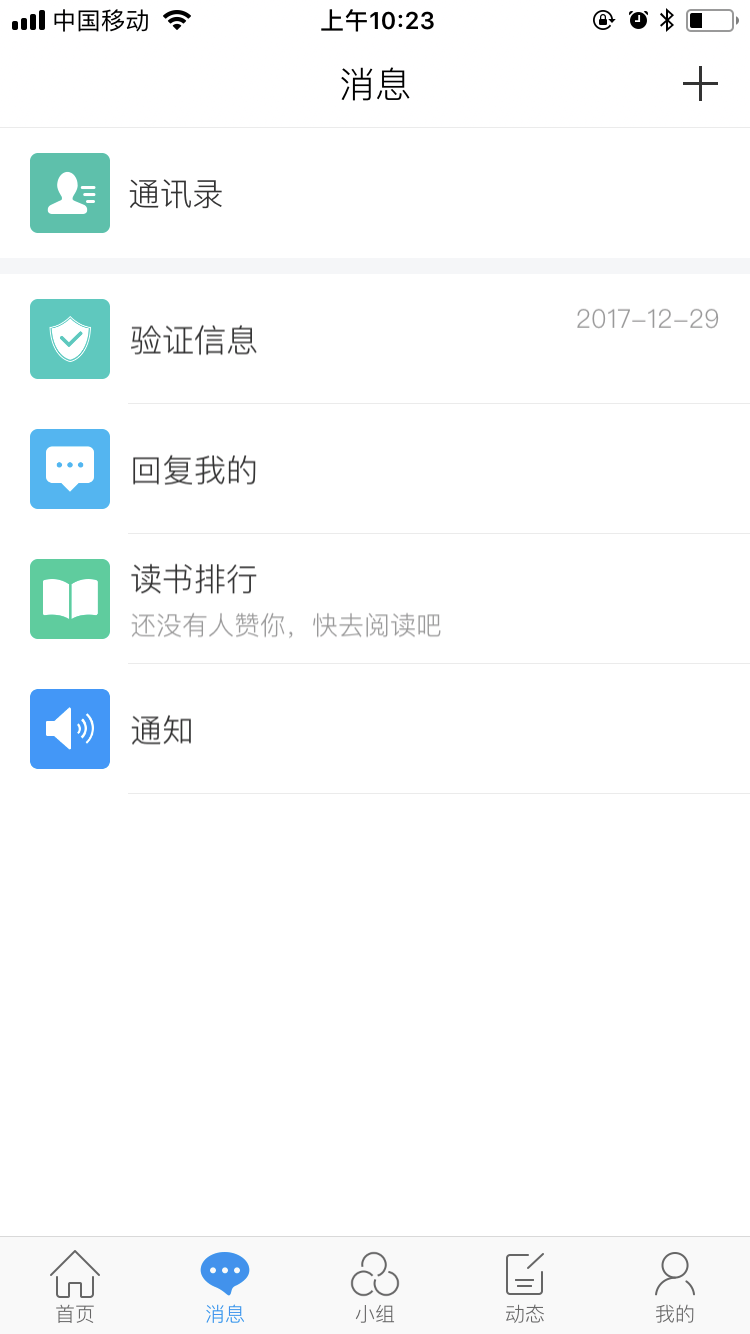750x1334 pixels.
Task: Click the 通知 speaker icon
Action: pyautogui.click(x=70, y=728)
